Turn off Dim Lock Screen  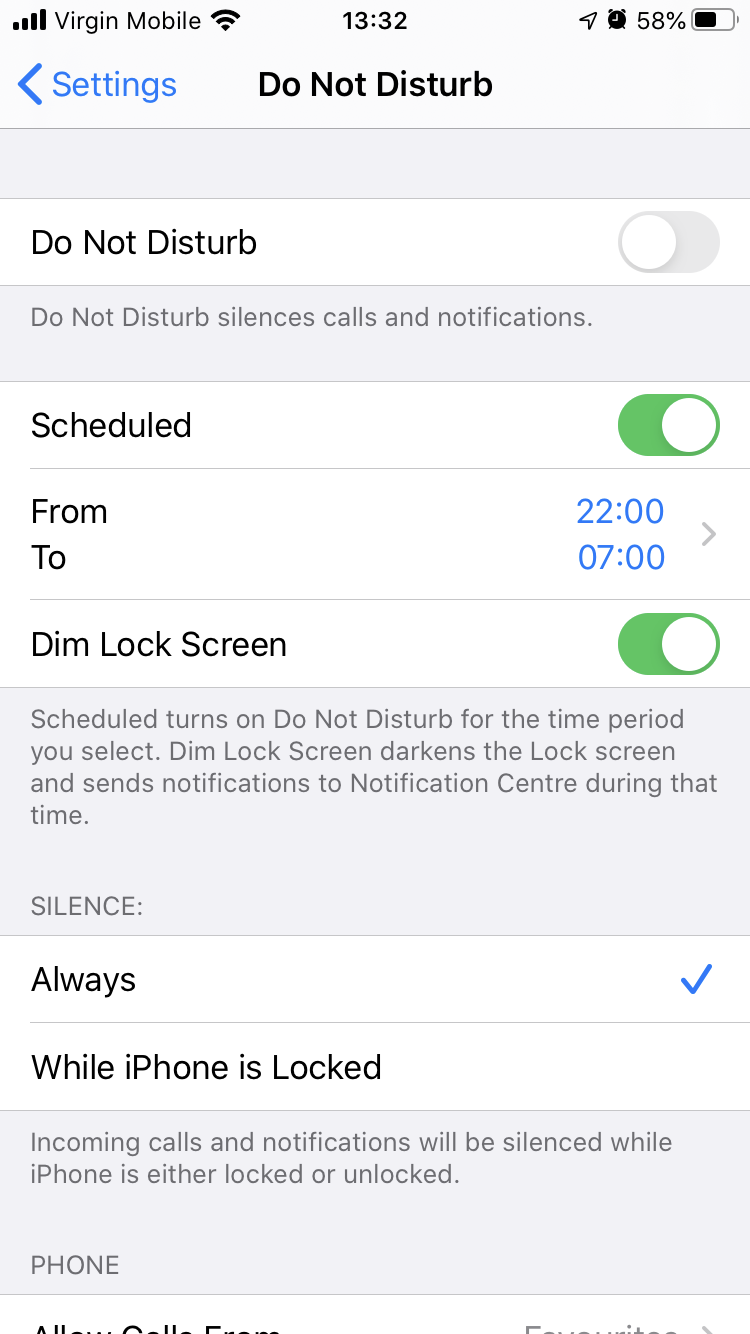pyautogui.click(x=669, y=644)
